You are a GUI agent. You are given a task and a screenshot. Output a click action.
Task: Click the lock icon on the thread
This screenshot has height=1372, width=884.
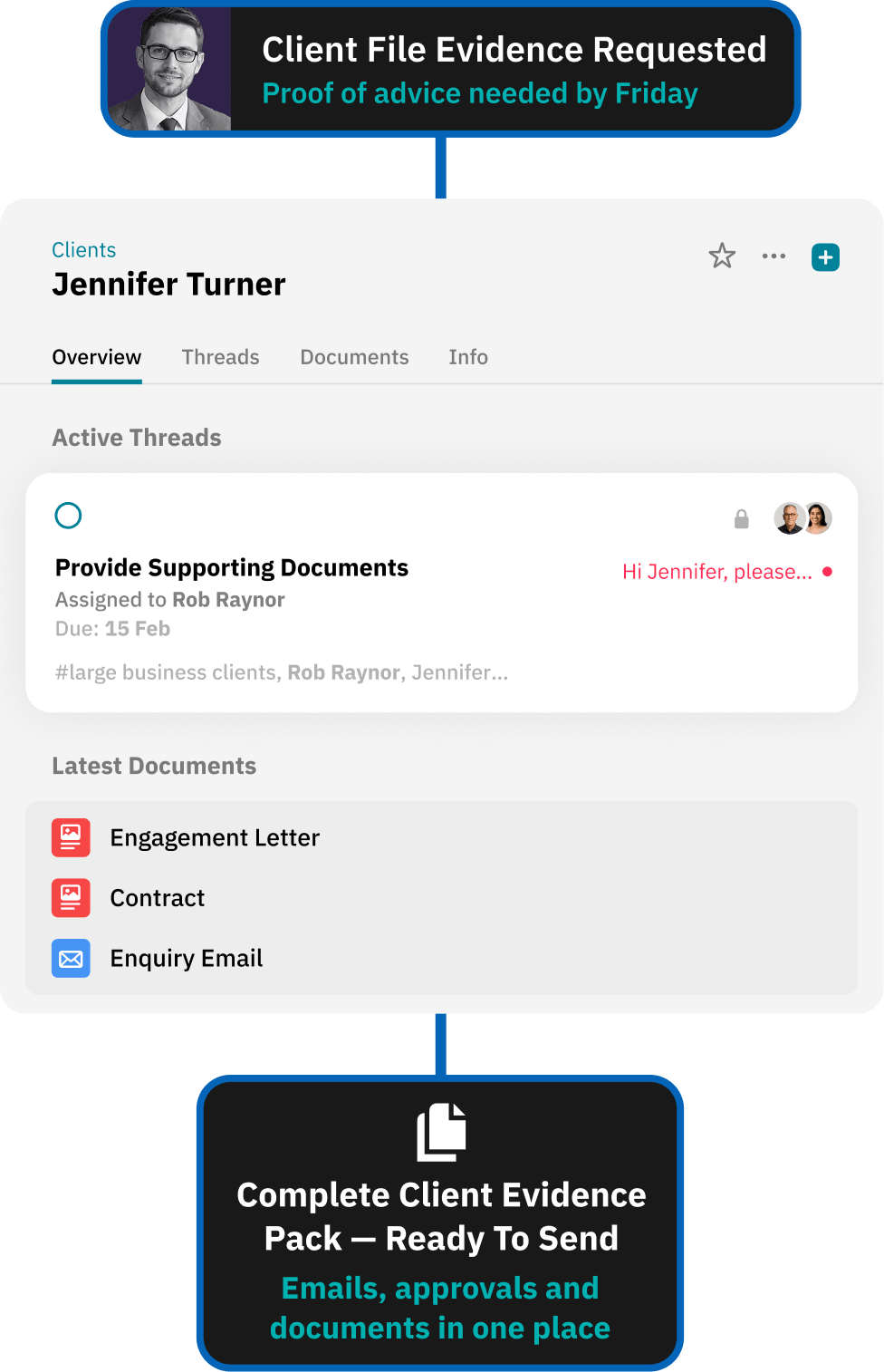pyautogui.click(x=742, y=518)
